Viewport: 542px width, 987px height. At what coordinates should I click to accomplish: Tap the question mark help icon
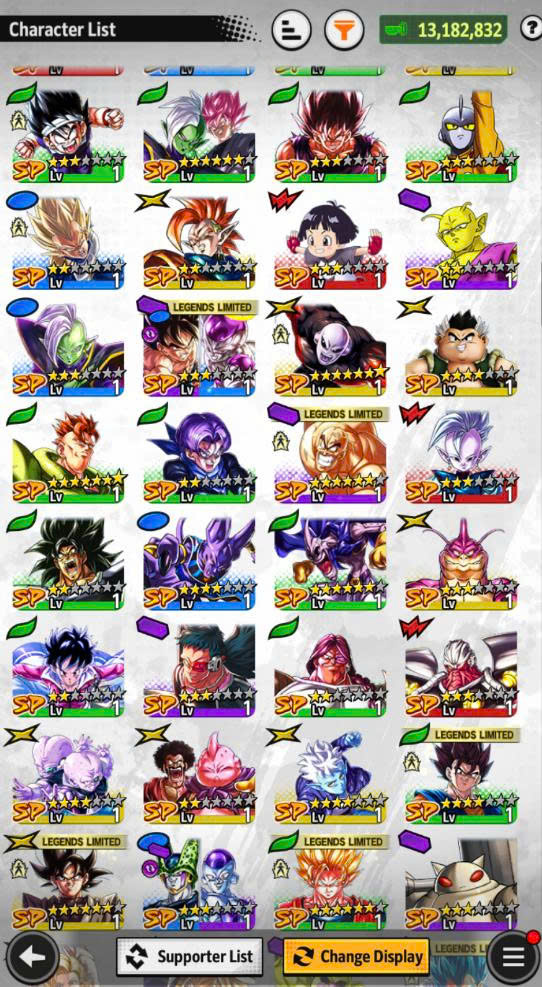(531, 29)
